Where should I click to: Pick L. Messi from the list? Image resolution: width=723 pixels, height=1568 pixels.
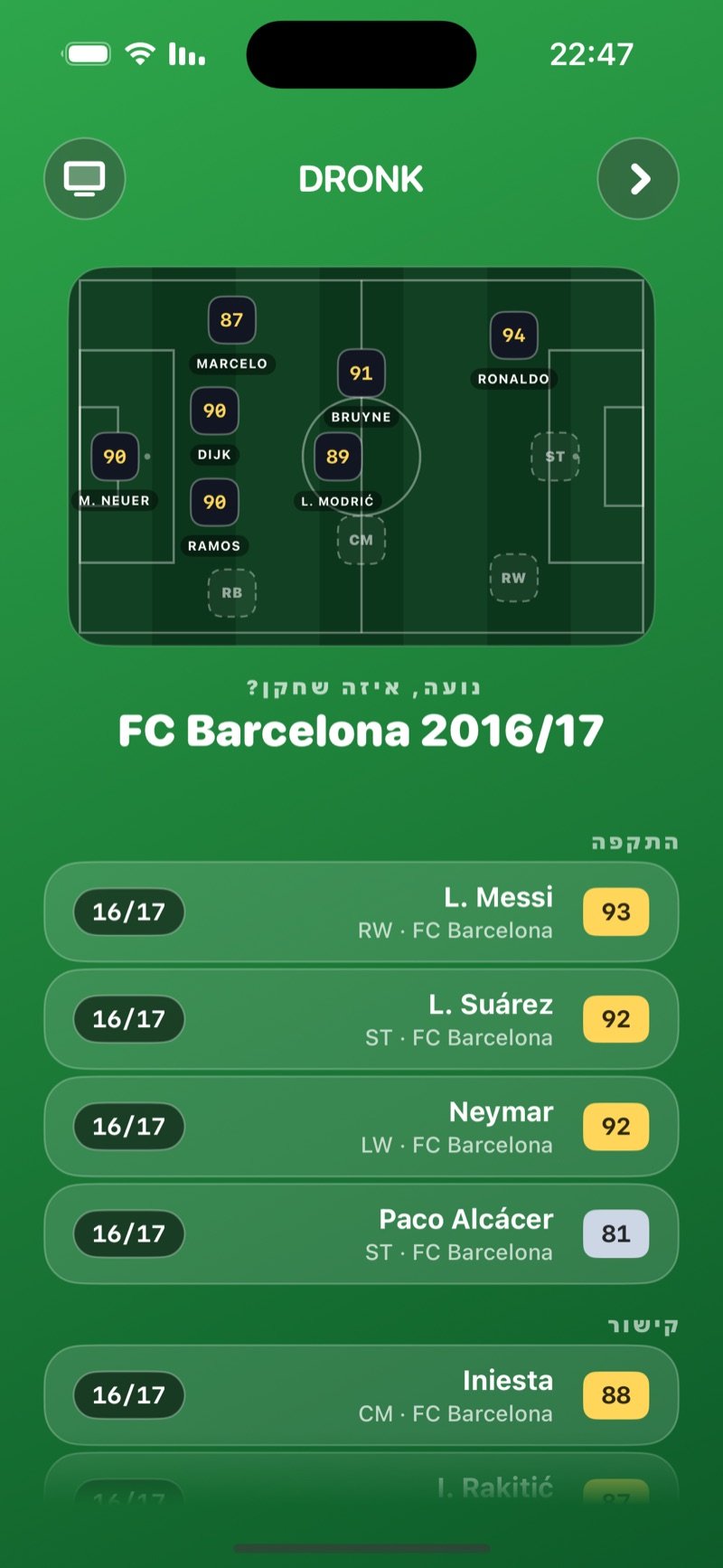(361, 912)
